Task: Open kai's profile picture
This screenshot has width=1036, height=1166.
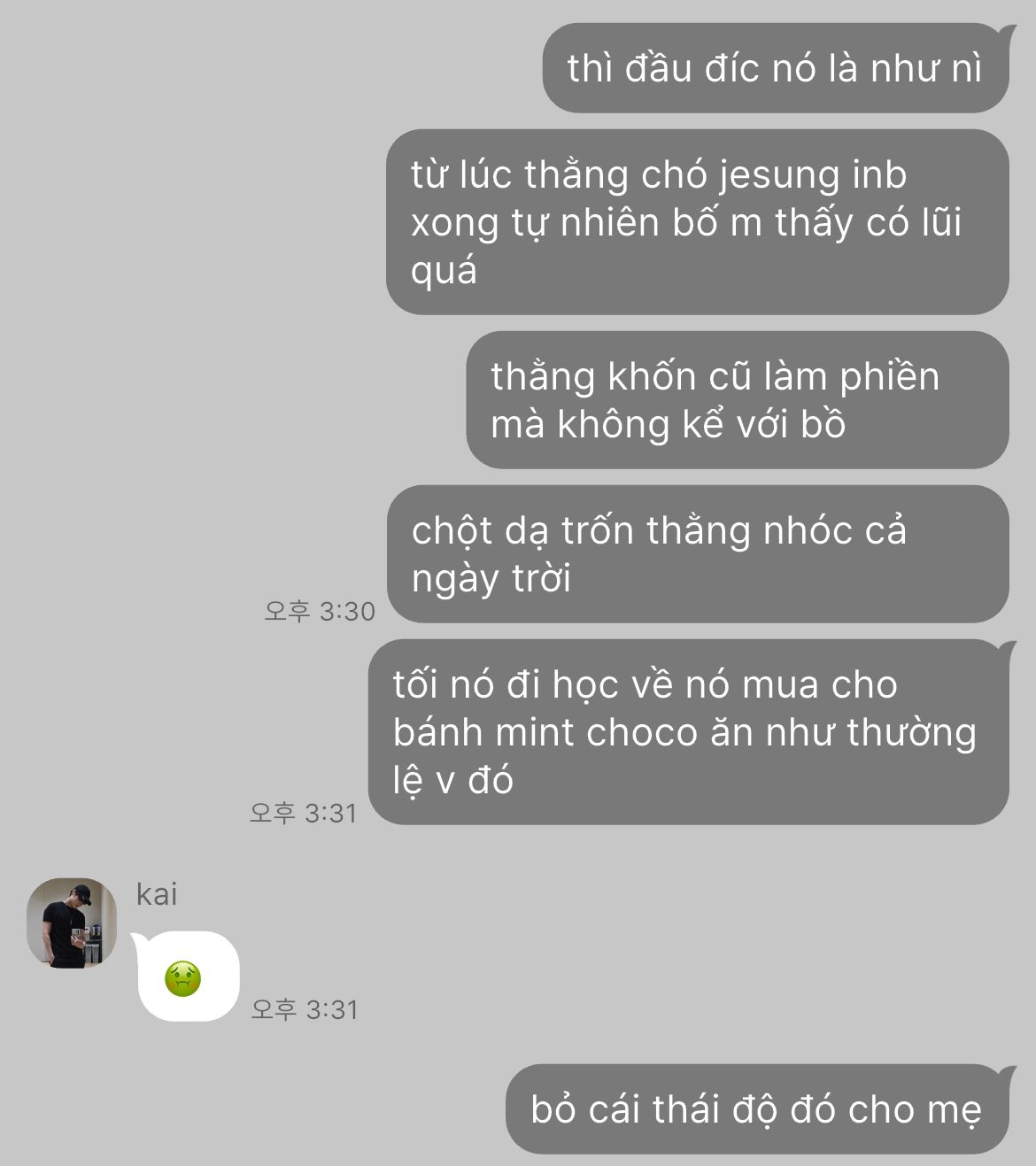Action: (72, 923)
